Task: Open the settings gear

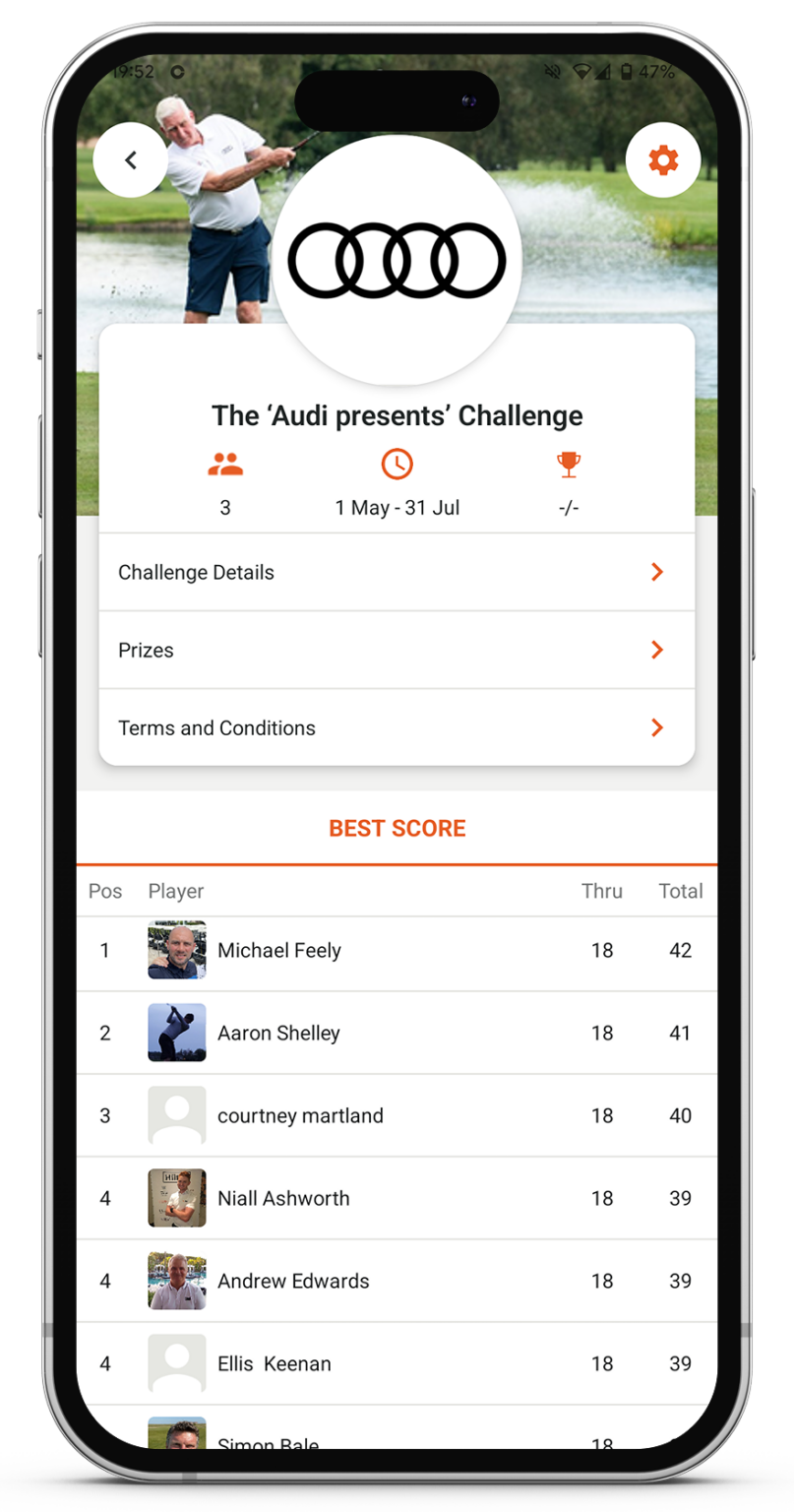Action: [663, 159]
